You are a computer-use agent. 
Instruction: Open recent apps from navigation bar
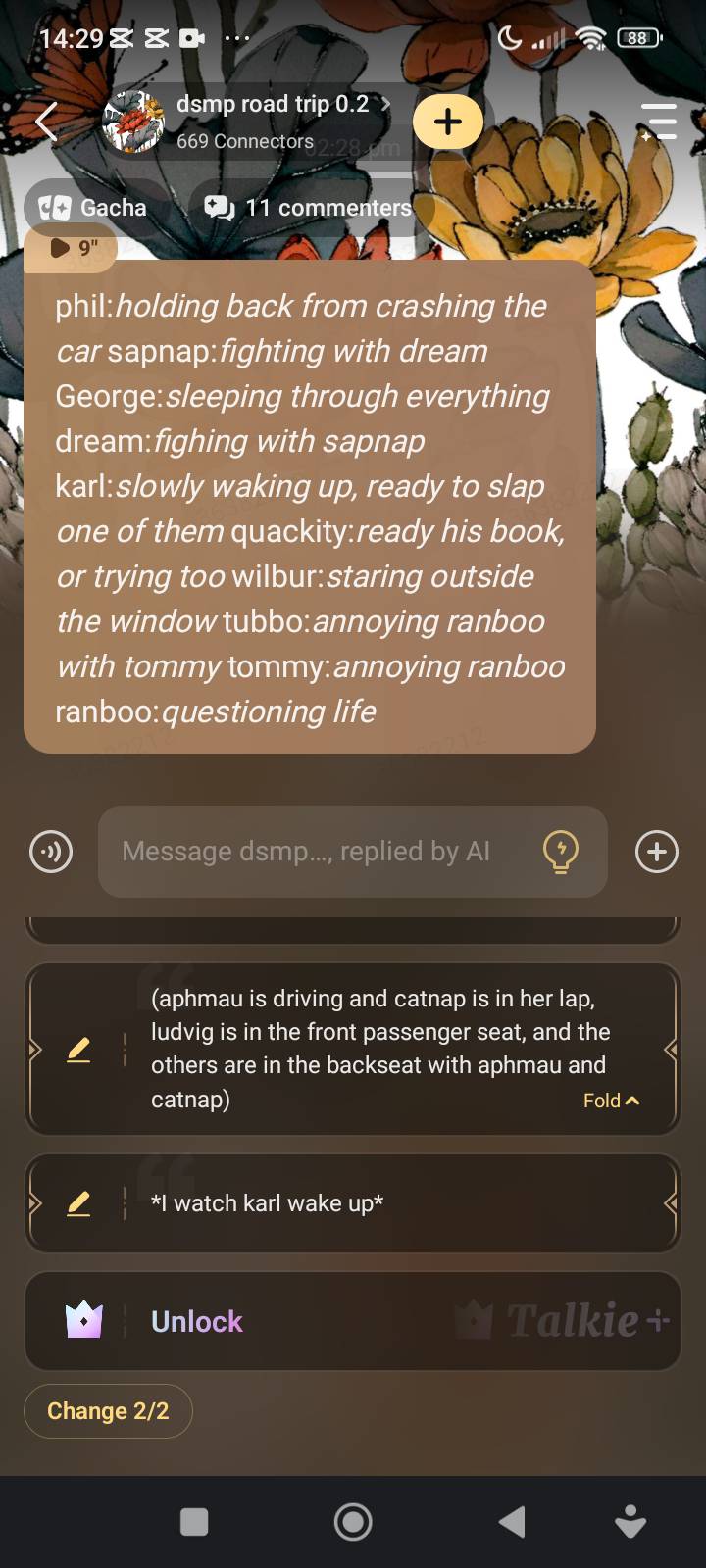(x=194, y=1522)
